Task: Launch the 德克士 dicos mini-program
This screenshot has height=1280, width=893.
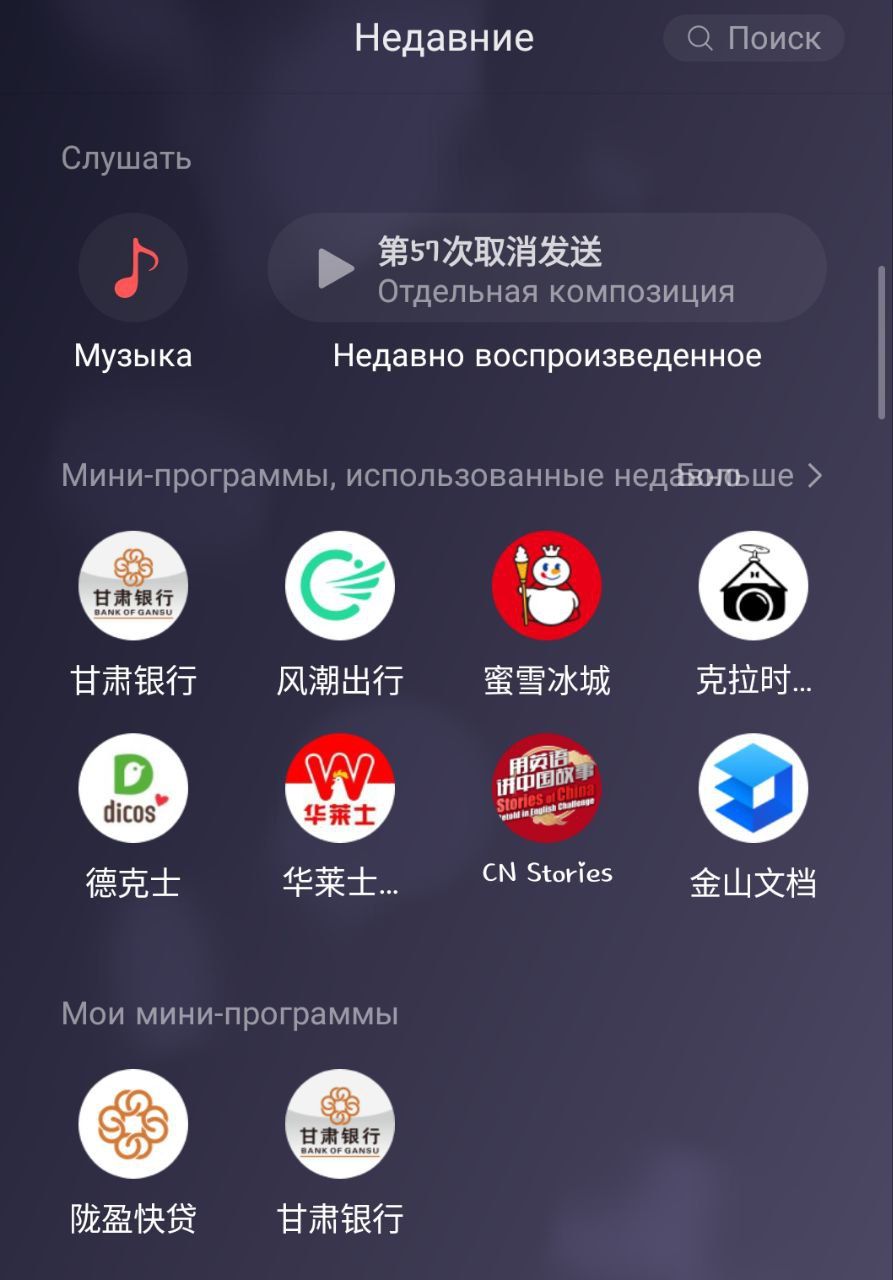Action: [x=133, y=789]
